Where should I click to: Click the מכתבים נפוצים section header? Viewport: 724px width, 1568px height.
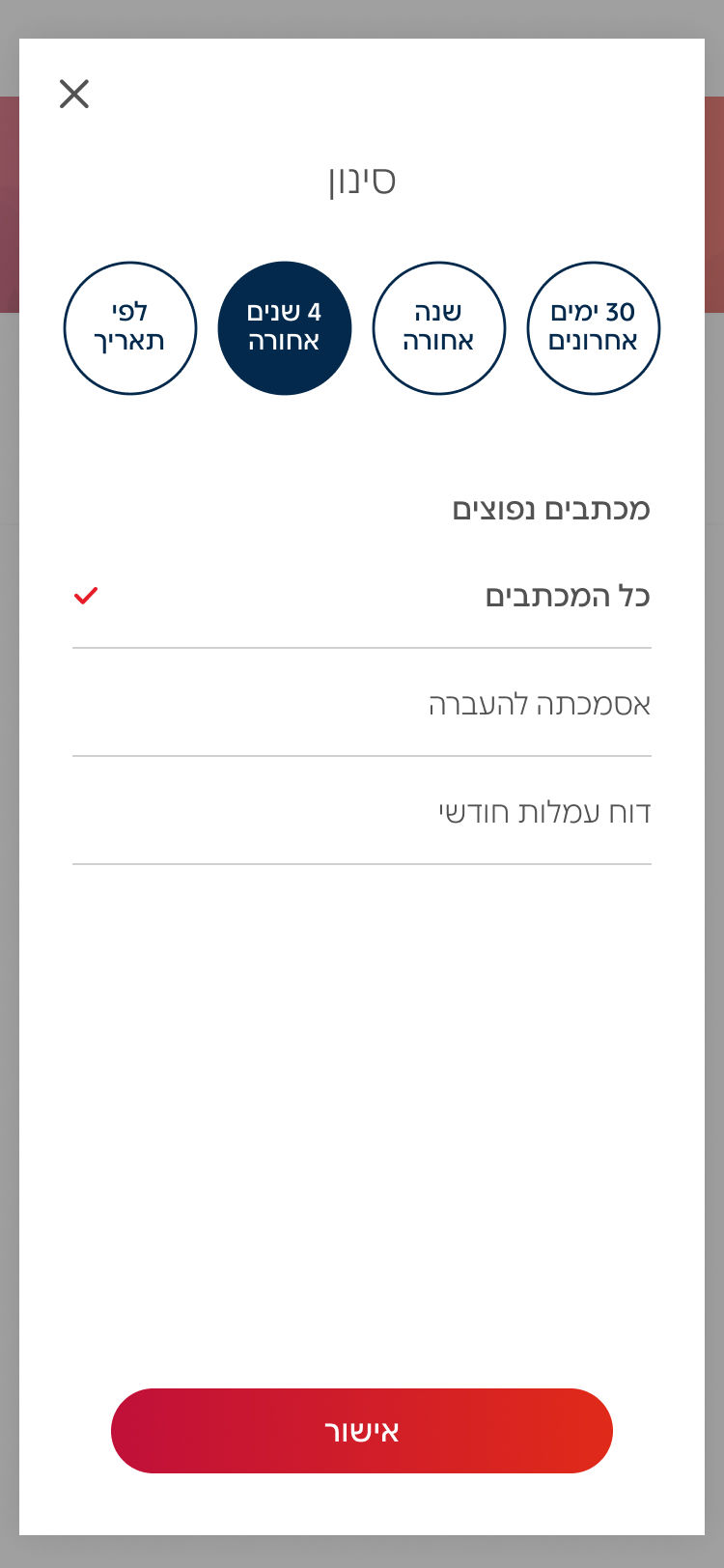[x=551, y=509]
